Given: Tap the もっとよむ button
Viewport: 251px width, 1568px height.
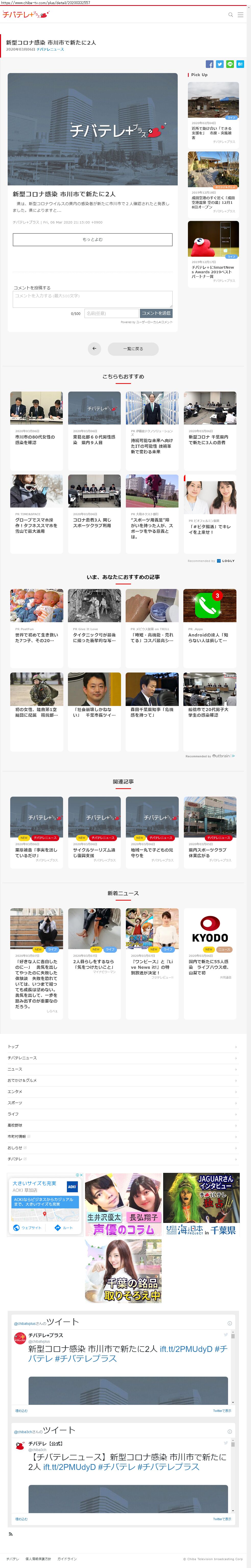Looking at the screenshot, I should point(93,239).
